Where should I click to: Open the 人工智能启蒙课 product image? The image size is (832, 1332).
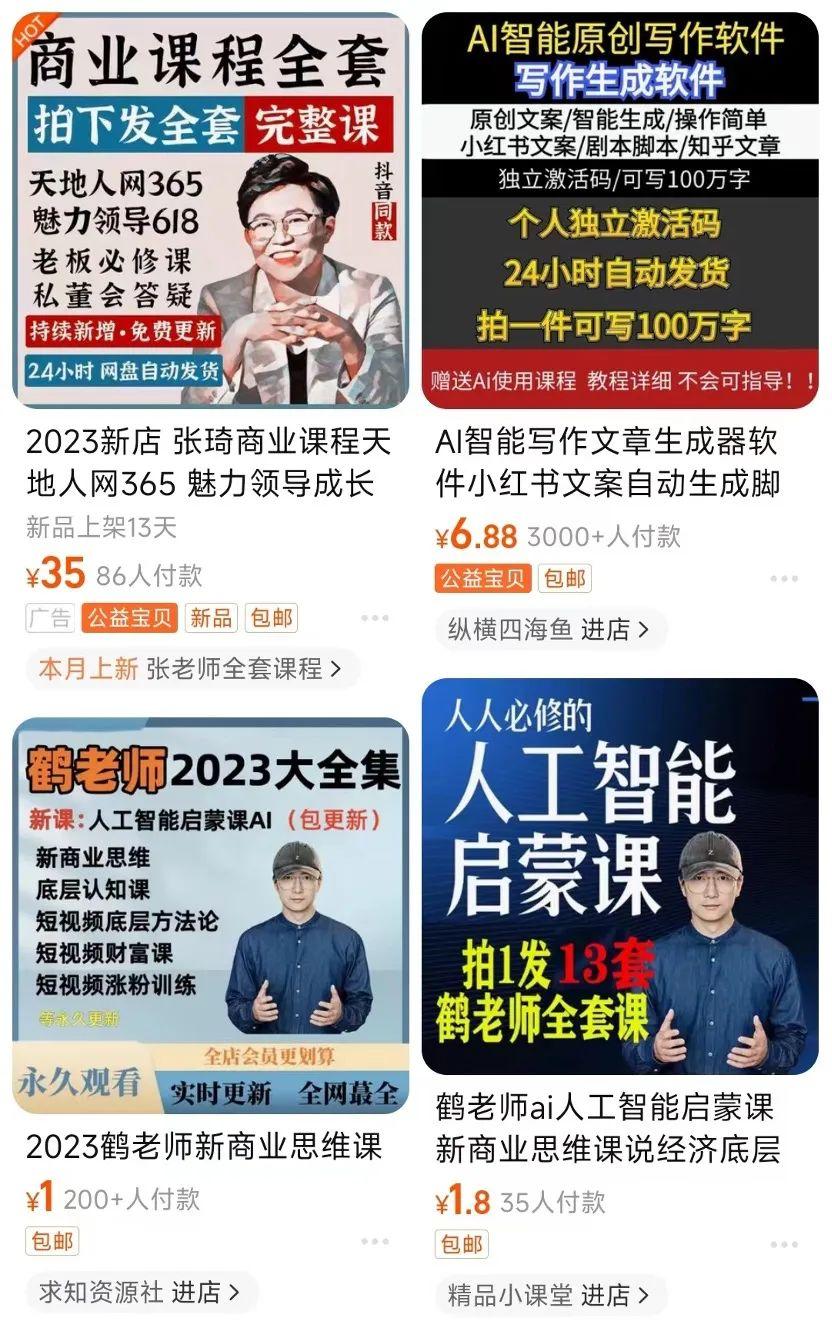[x=620, y=877]
